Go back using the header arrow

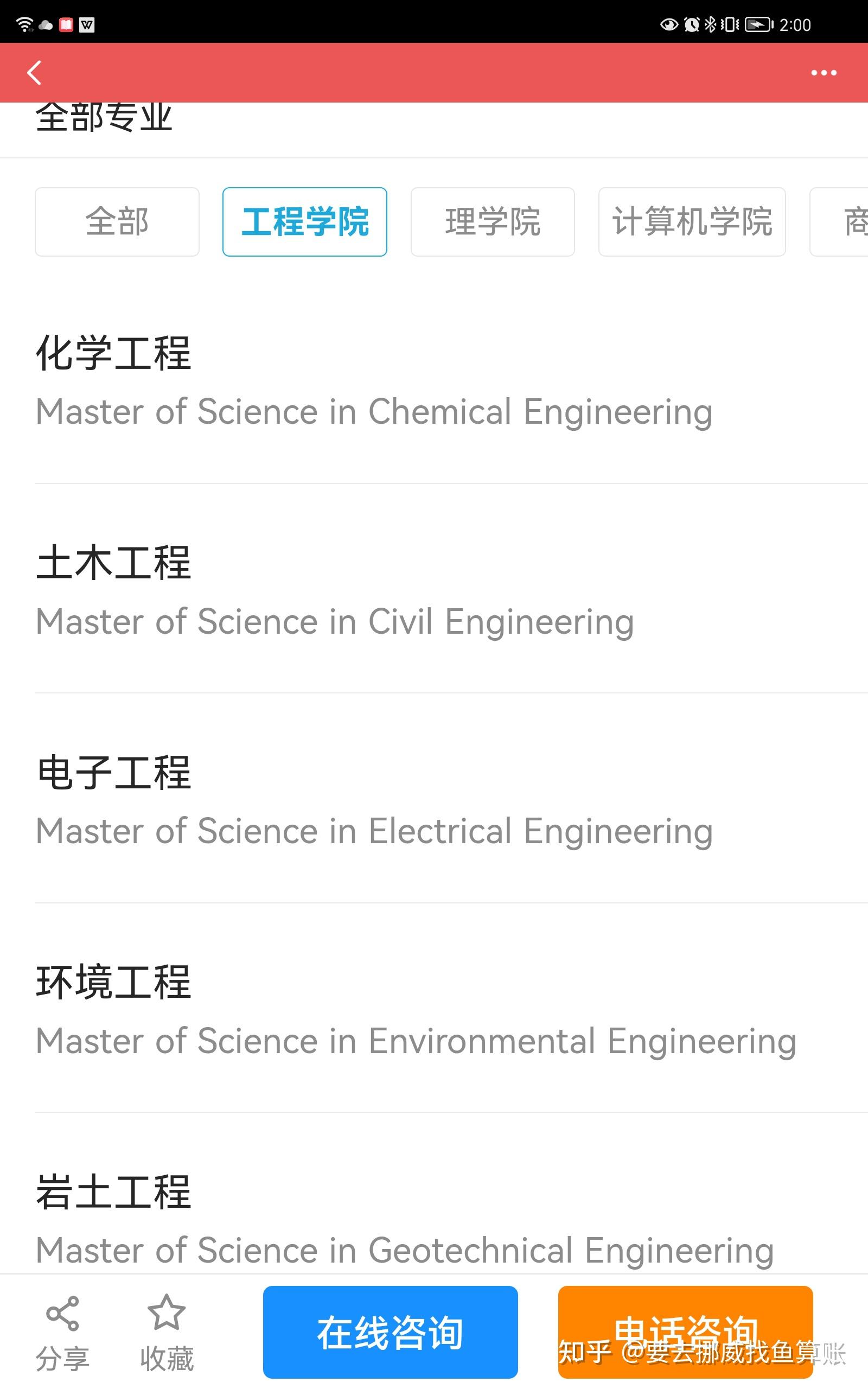click(x=34, y=73)
